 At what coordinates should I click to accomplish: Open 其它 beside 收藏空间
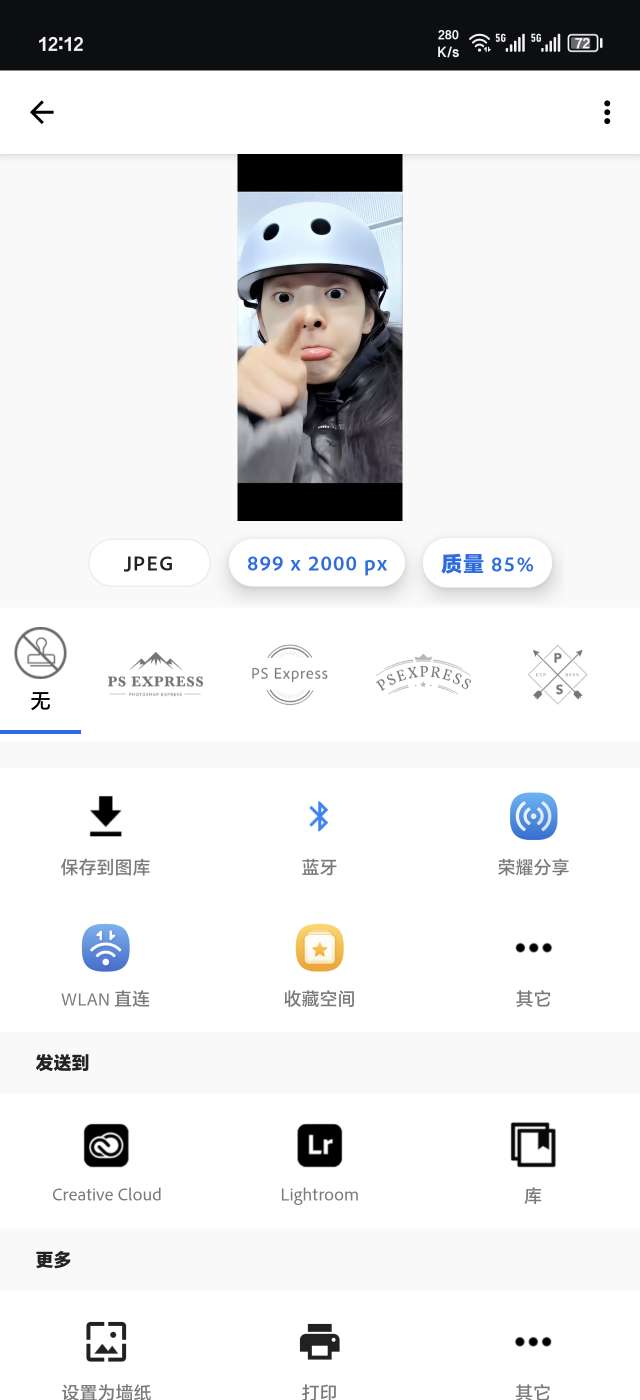pyautogui.click(x=533, y=964)
